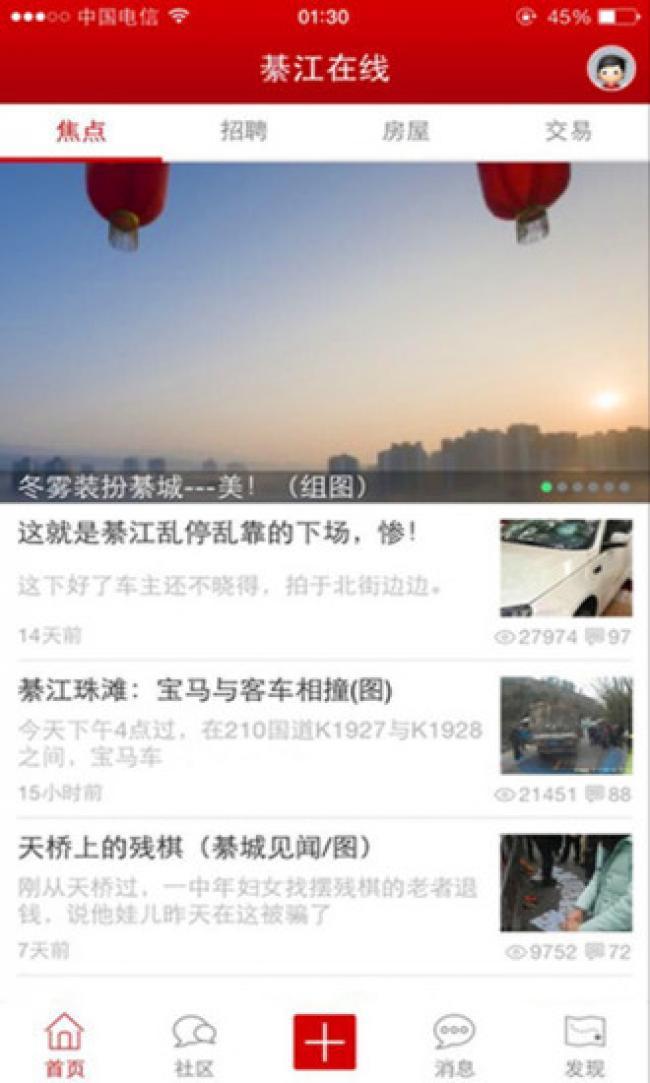Select the 交易 tab
Screen dimensions: 650x1083
click(568, 131)
